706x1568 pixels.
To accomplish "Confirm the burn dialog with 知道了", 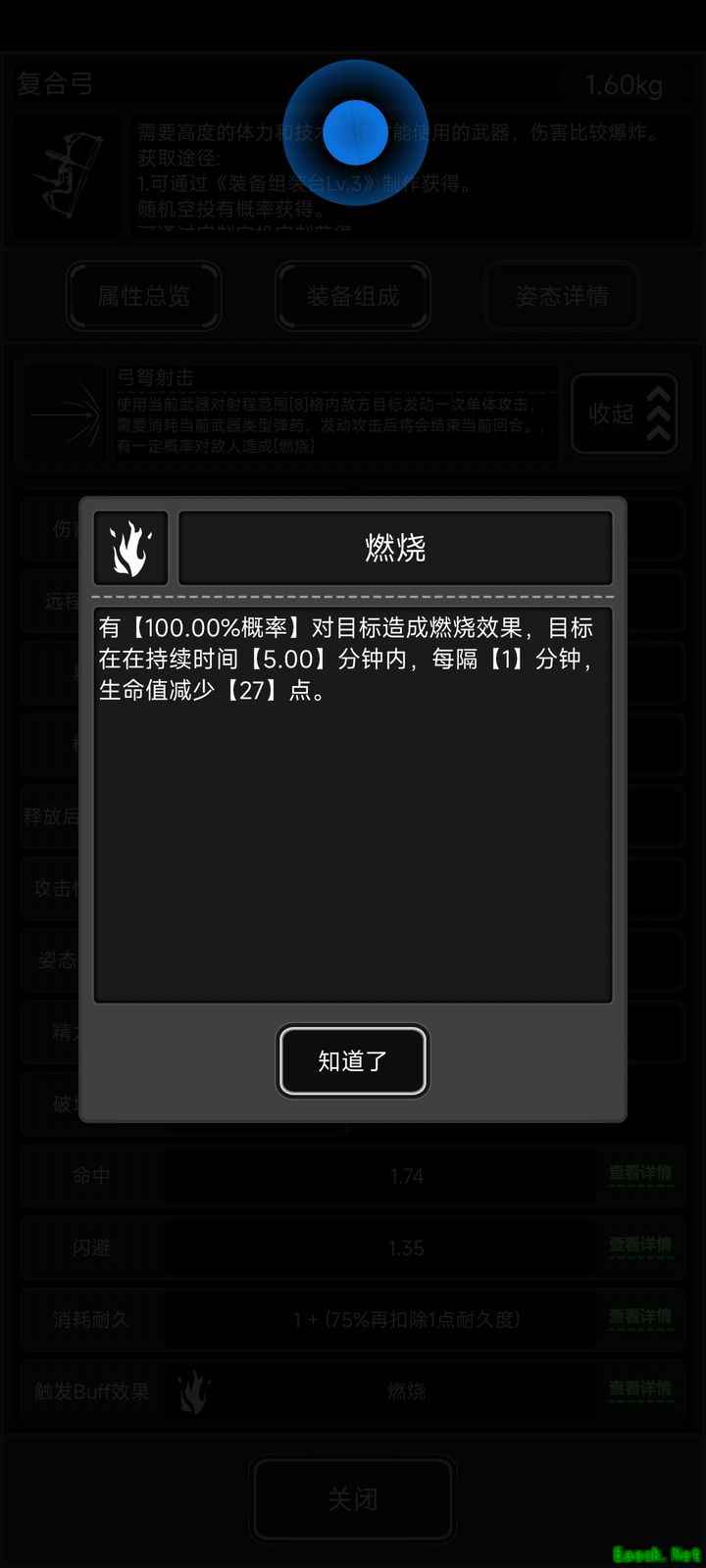I will [x=353, y=1060].
